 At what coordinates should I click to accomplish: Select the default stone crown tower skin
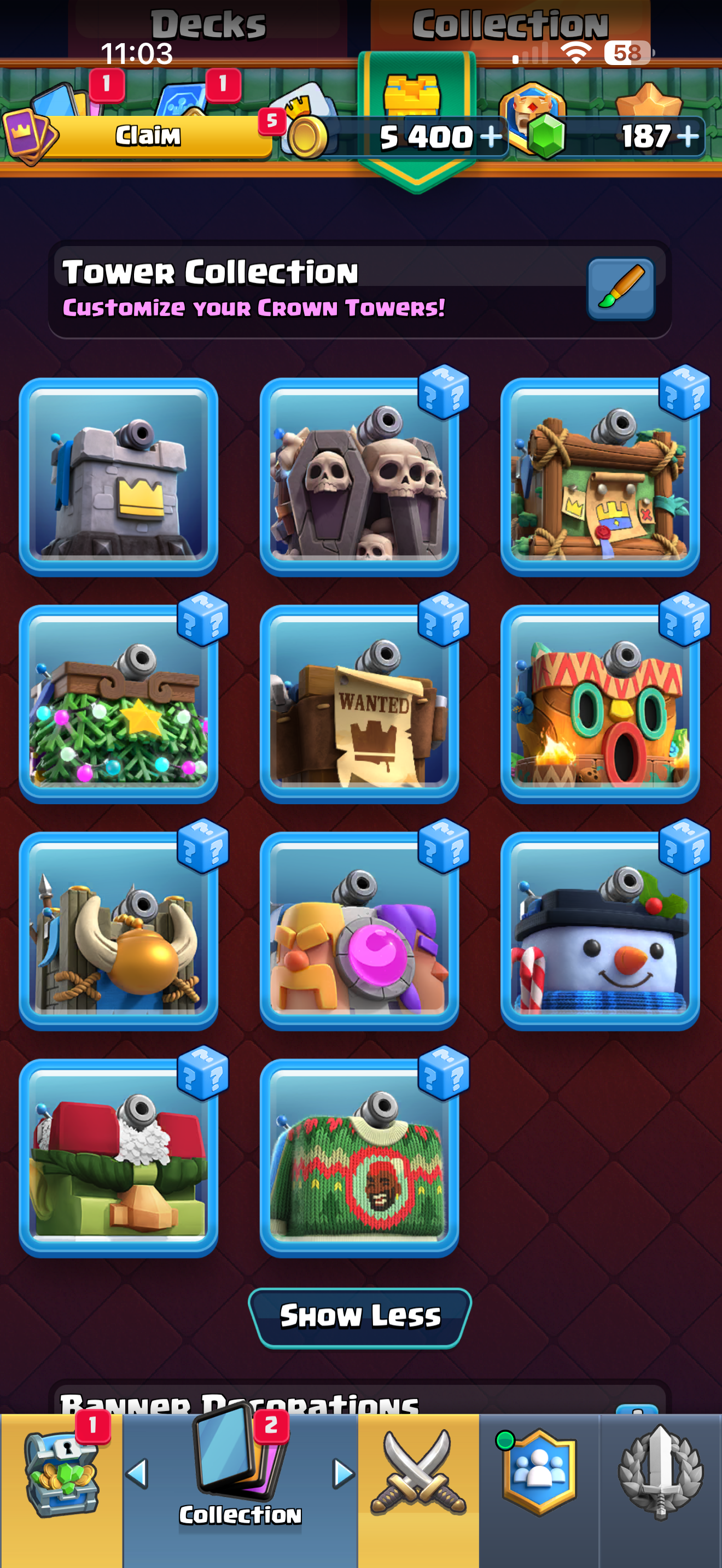(119, 477)
